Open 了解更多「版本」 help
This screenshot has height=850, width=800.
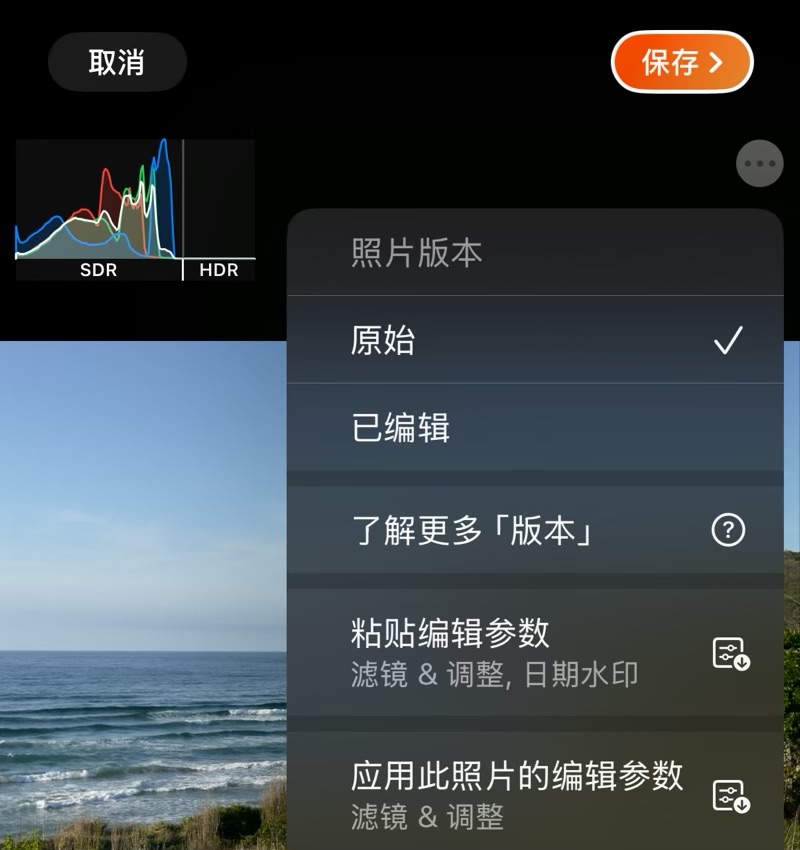534,531
